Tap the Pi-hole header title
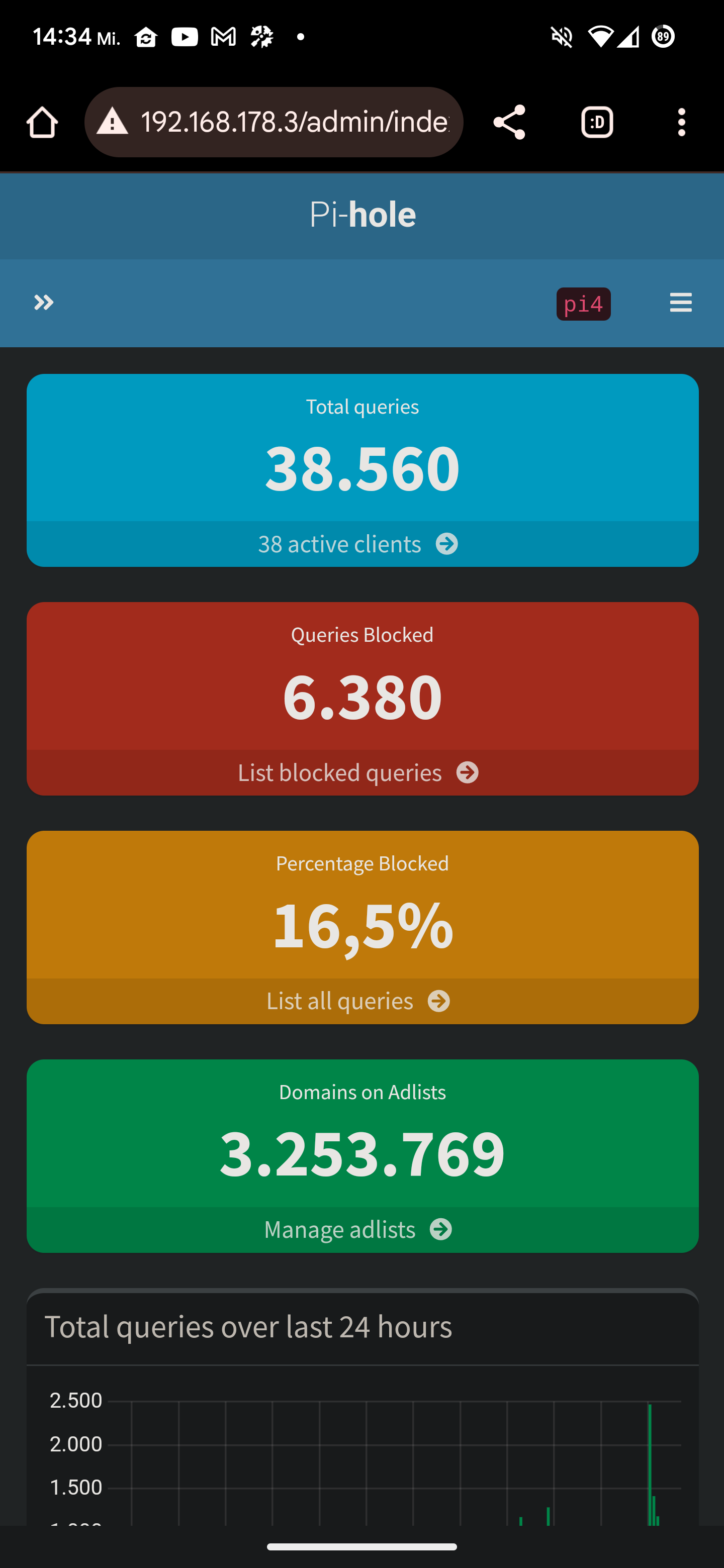This screenshot has height=1568, width=724. pos(363,215)
